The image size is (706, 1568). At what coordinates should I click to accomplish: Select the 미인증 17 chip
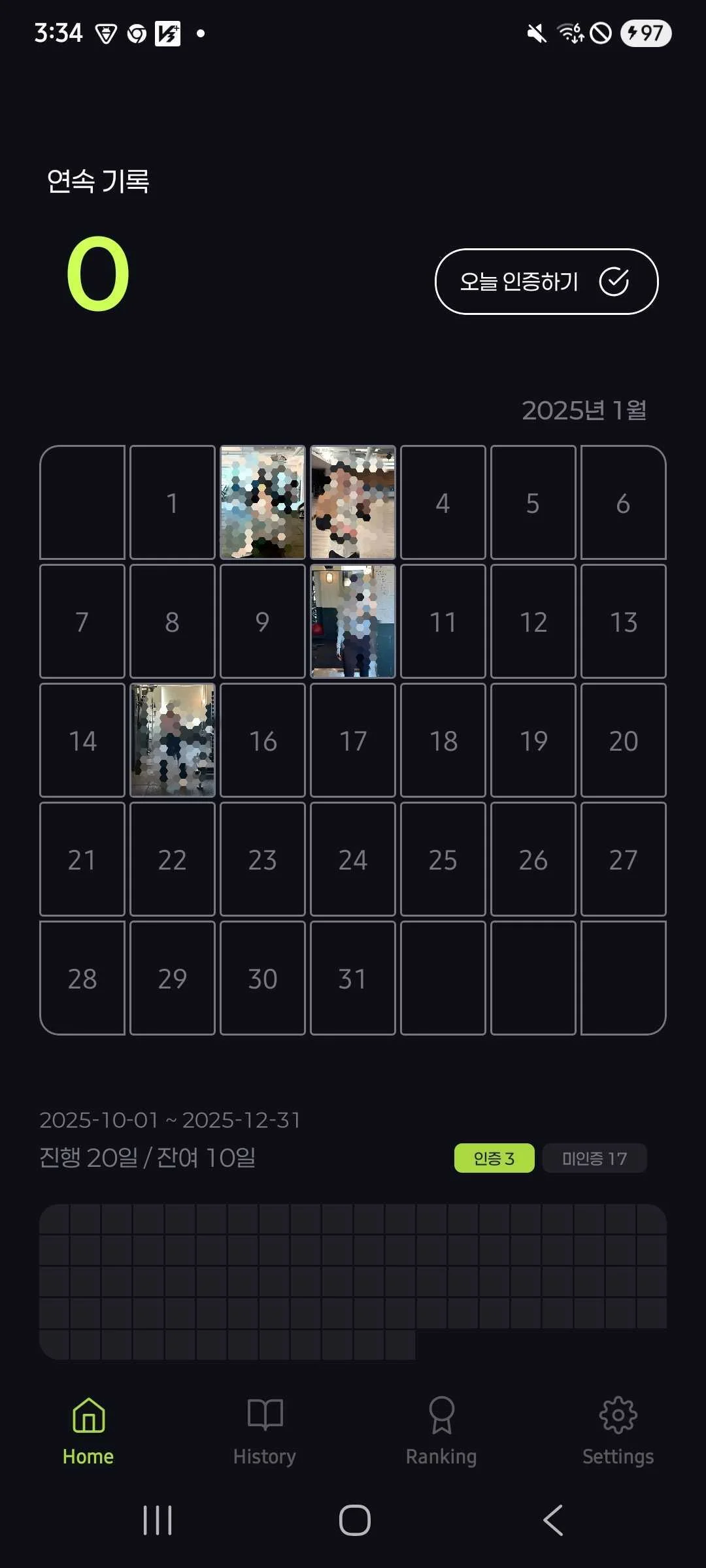(594, 1158)
